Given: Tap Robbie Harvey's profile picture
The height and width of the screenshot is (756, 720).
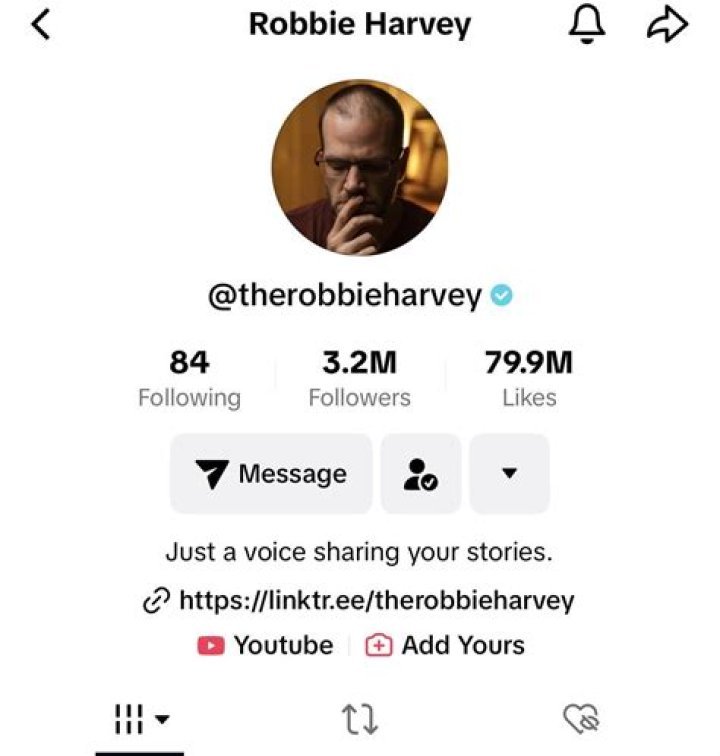Looking at the screenshot, I should point(360,167).
